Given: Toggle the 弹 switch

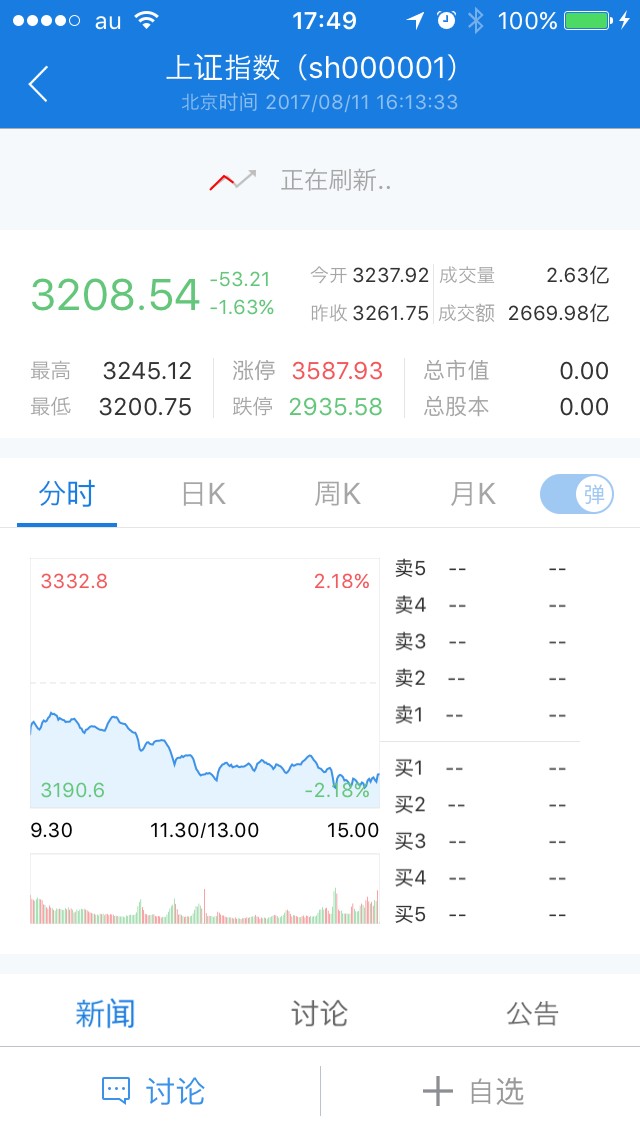Looking at the screenshot, I should pyautogui.click(x=577, y=494).
